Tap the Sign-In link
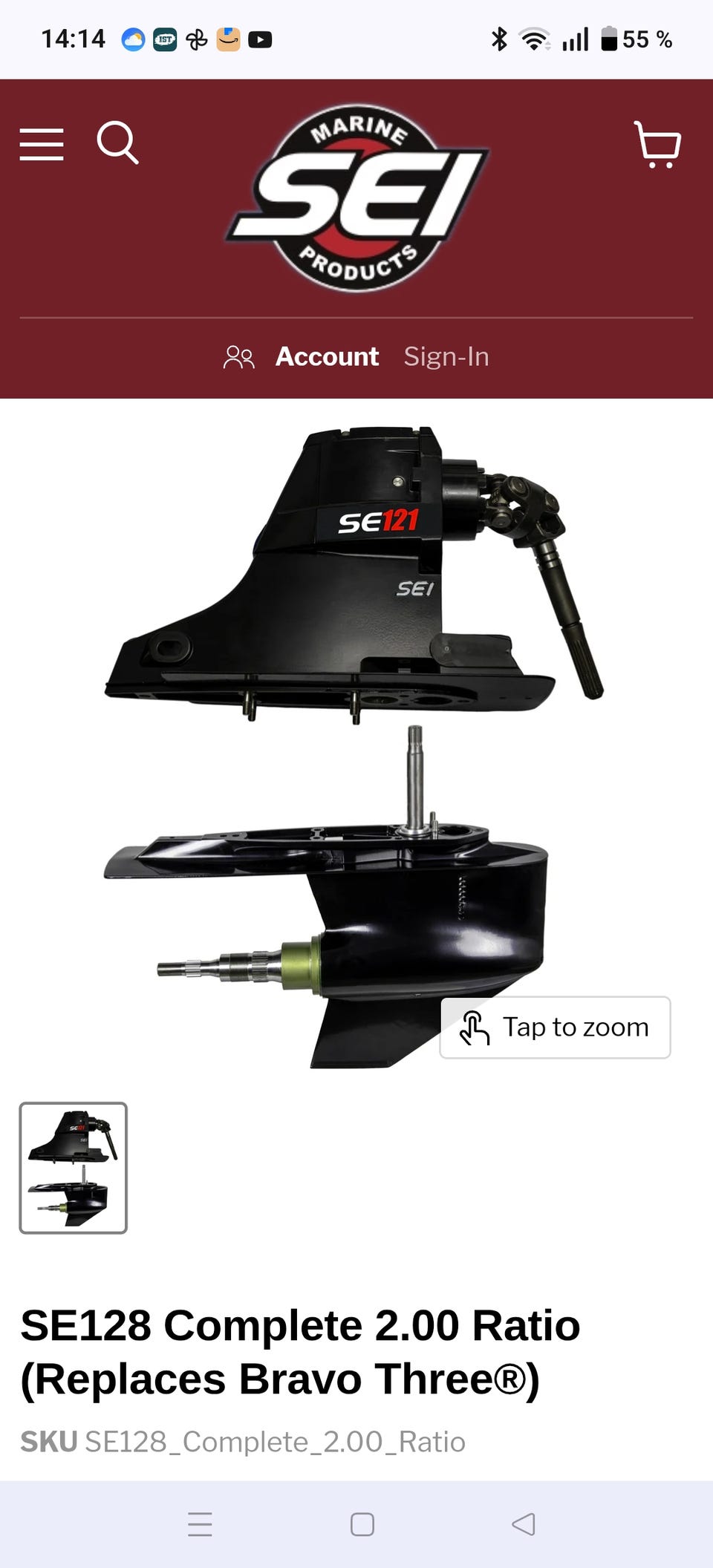Screen dimensions: 713x1568 [x=446, y=357]
